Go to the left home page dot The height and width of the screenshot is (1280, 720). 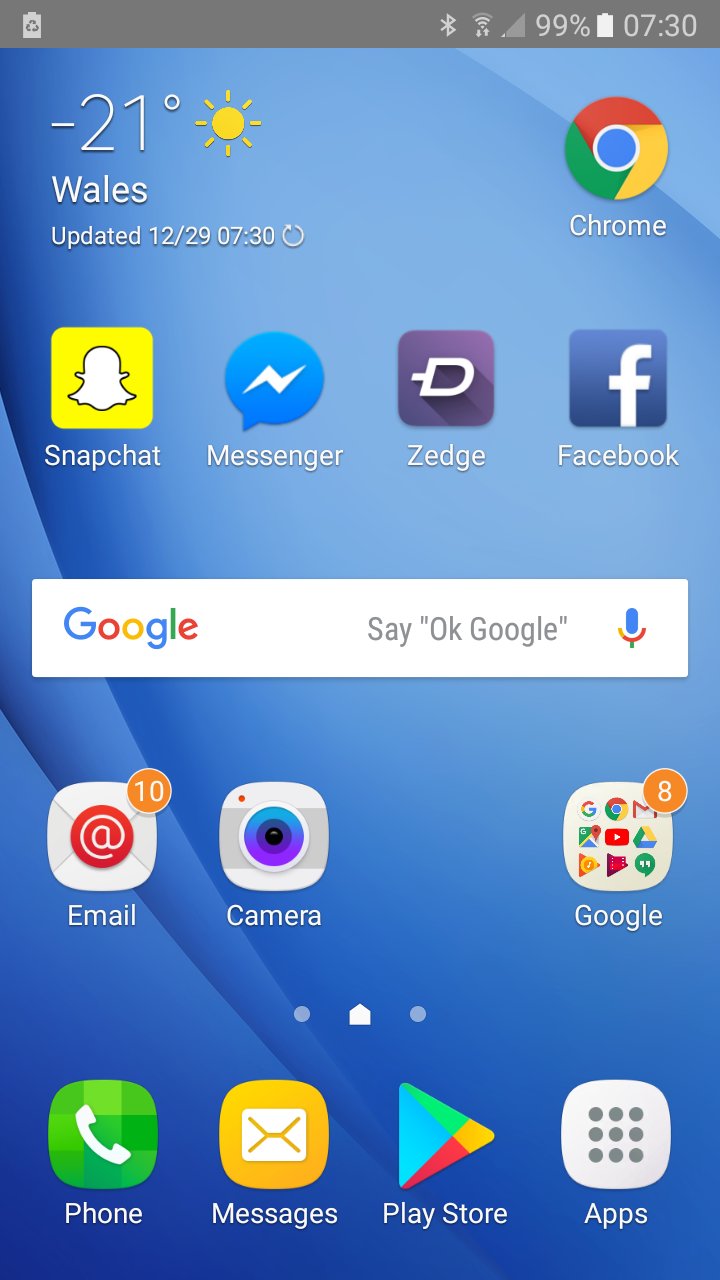[x=302, y=1014]
